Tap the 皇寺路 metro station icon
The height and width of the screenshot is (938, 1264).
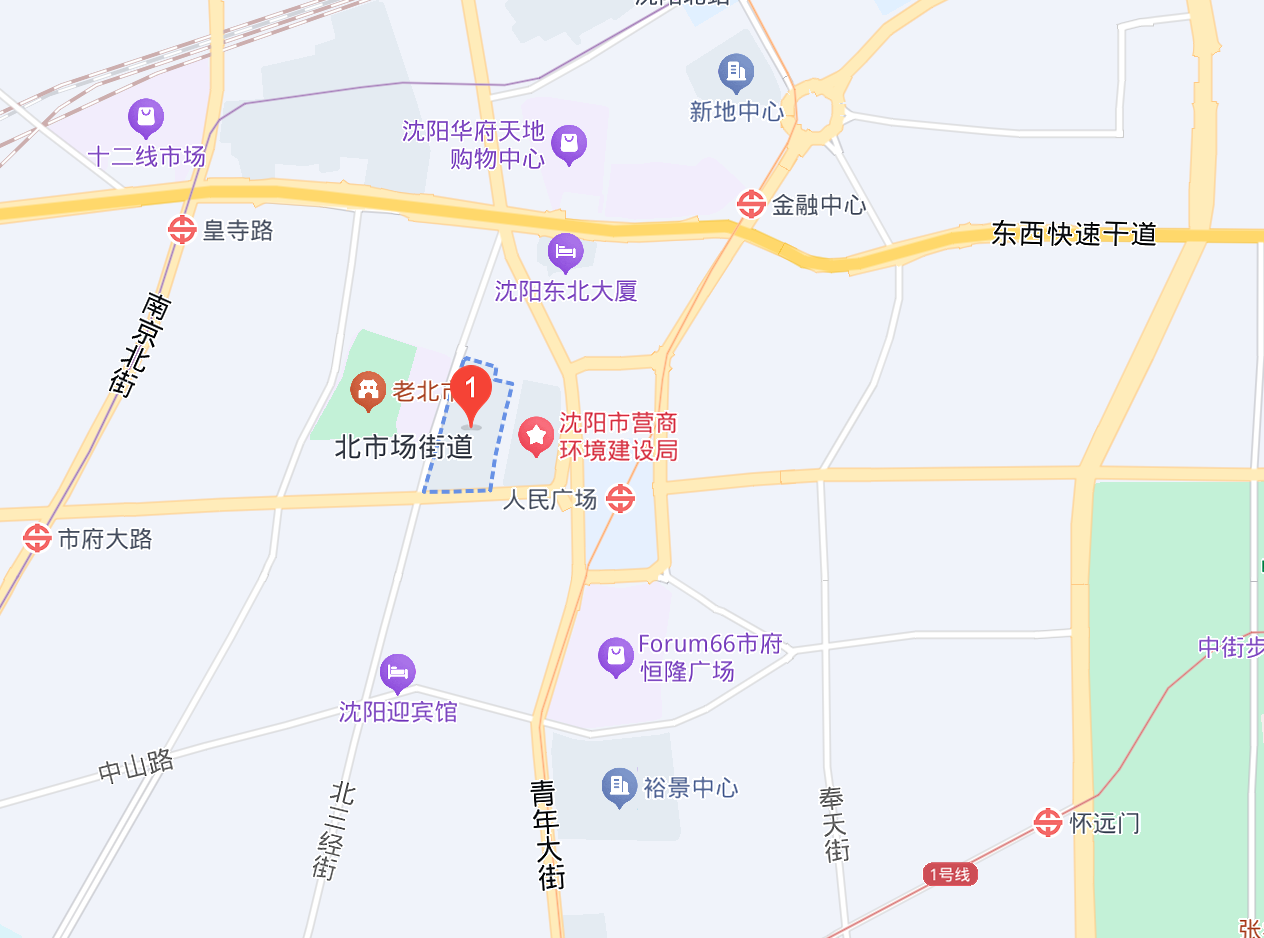182,230
